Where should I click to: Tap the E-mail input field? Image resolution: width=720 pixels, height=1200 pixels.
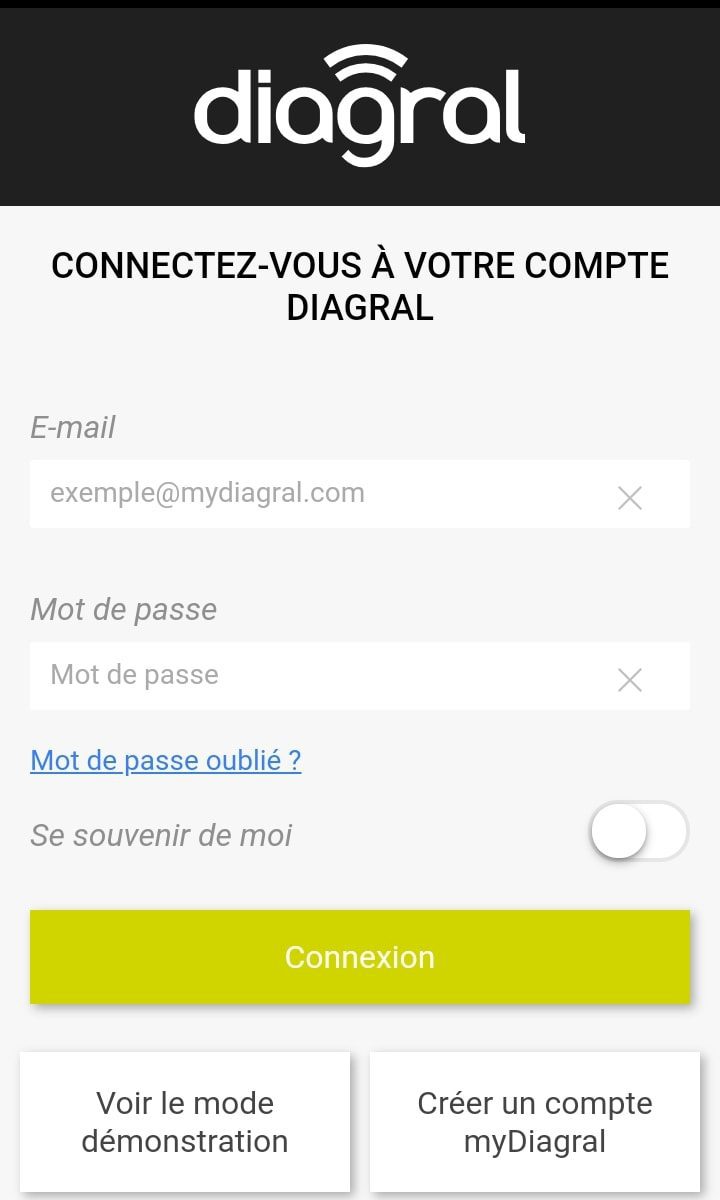click(x=359, y=494)
